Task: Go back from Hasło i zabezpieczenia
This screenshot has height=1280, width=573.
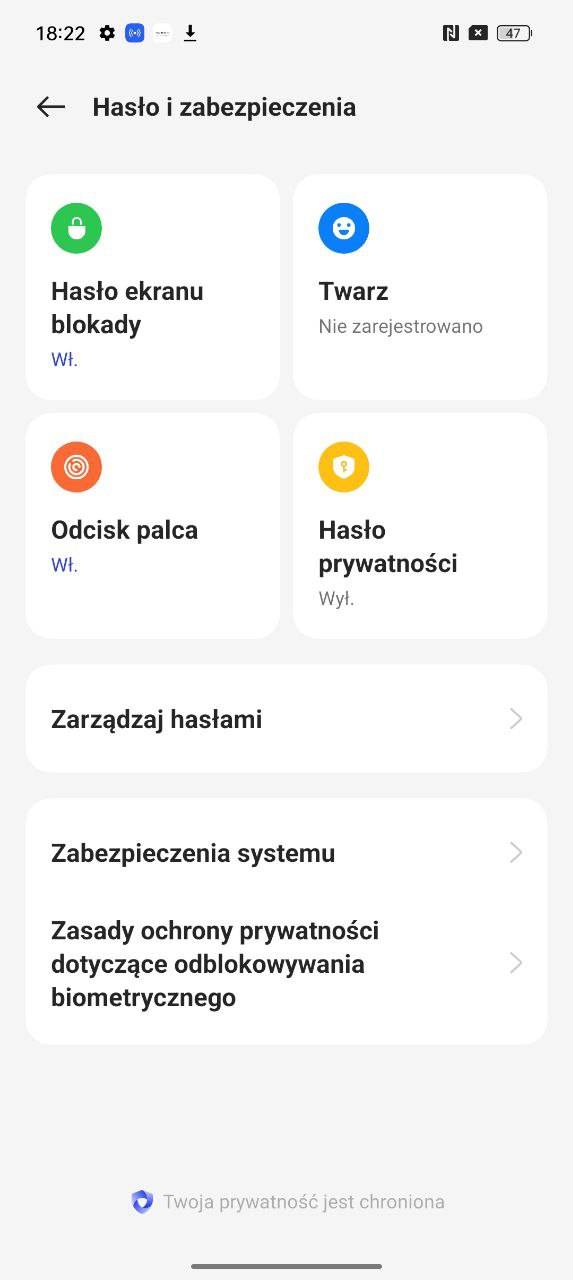Action: tap(50, 107)
